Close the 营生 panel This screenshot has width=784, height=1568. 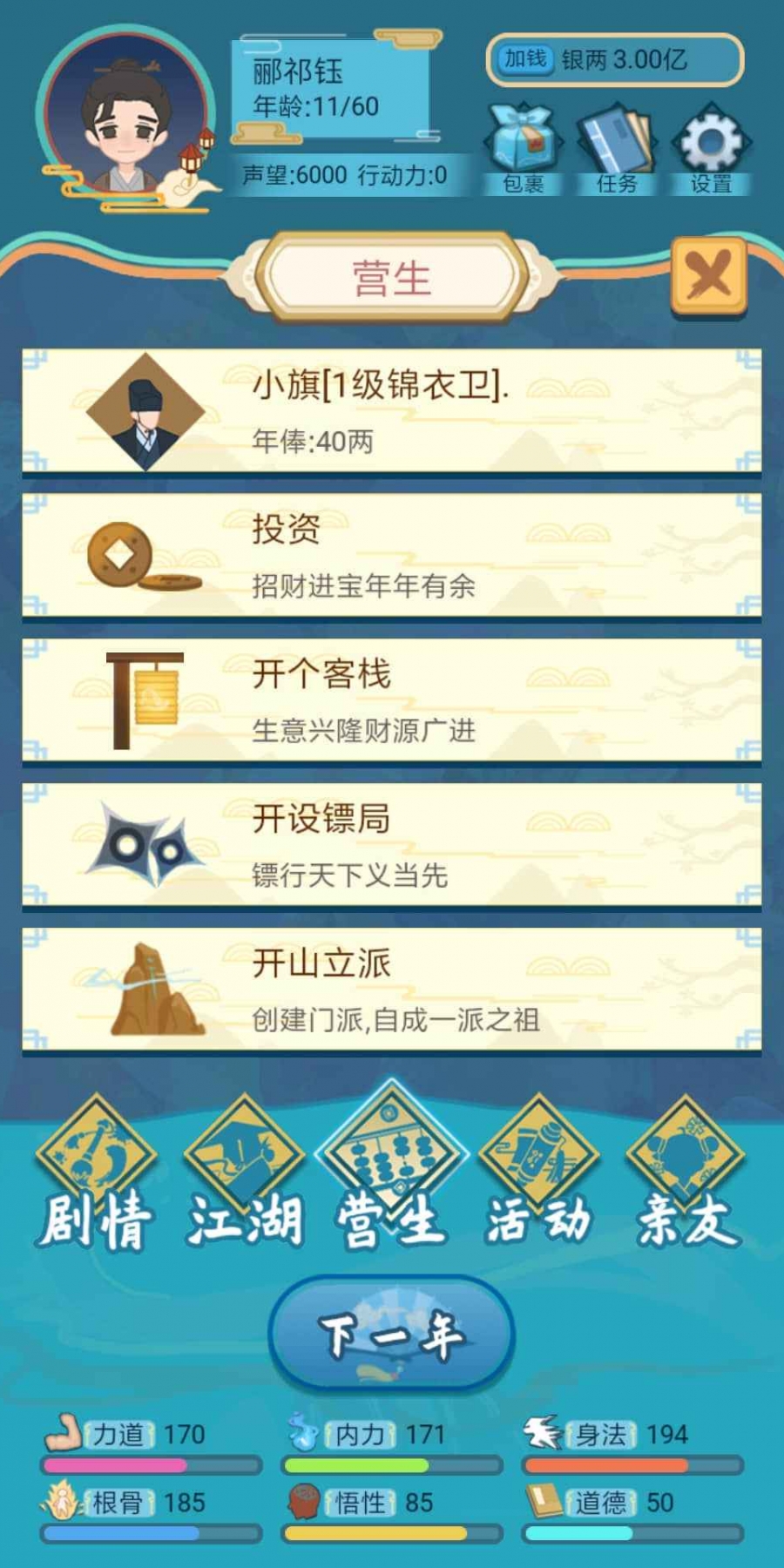[708, 276]
